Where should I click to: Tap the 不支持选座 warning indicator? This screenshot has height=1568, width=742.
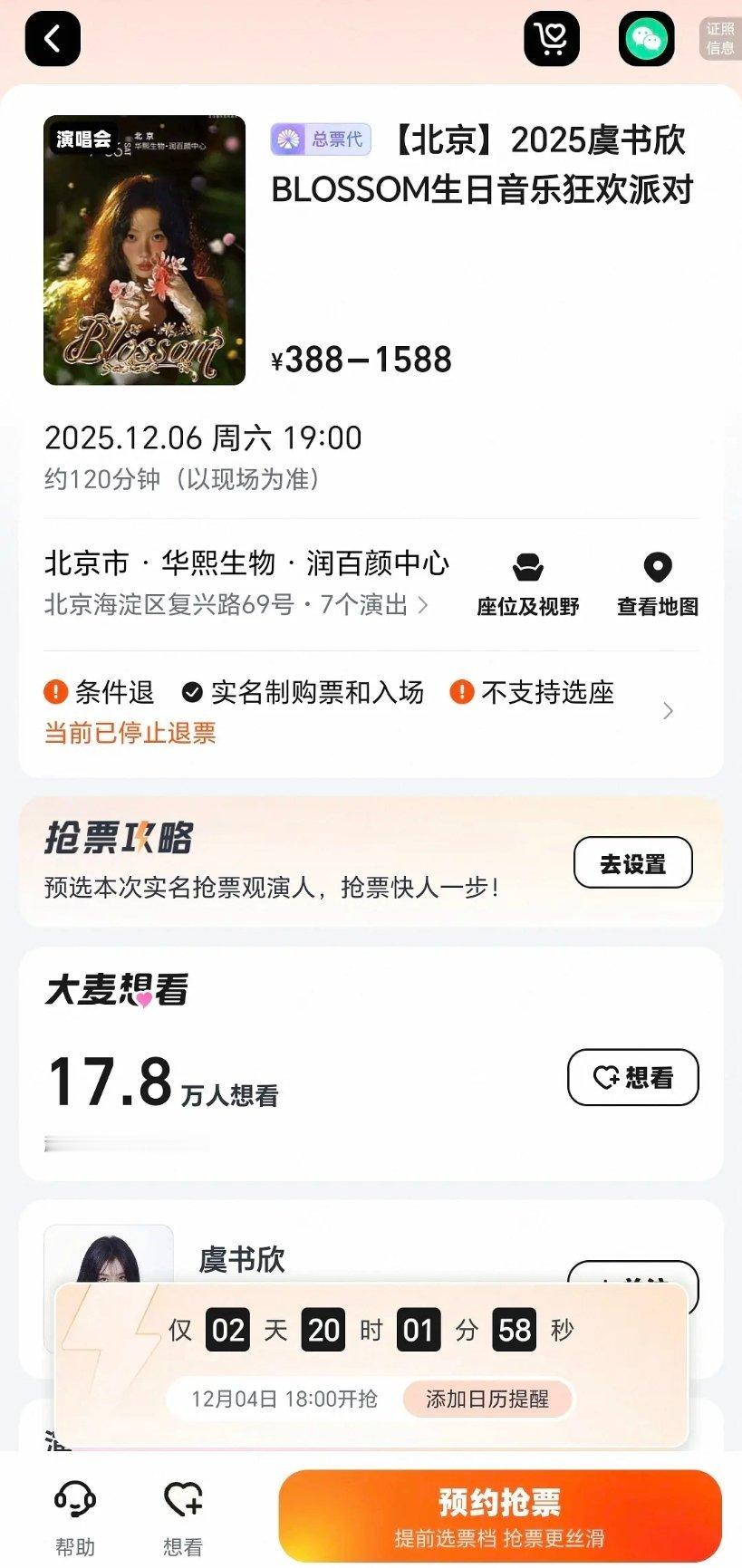[x=463, y=693]
